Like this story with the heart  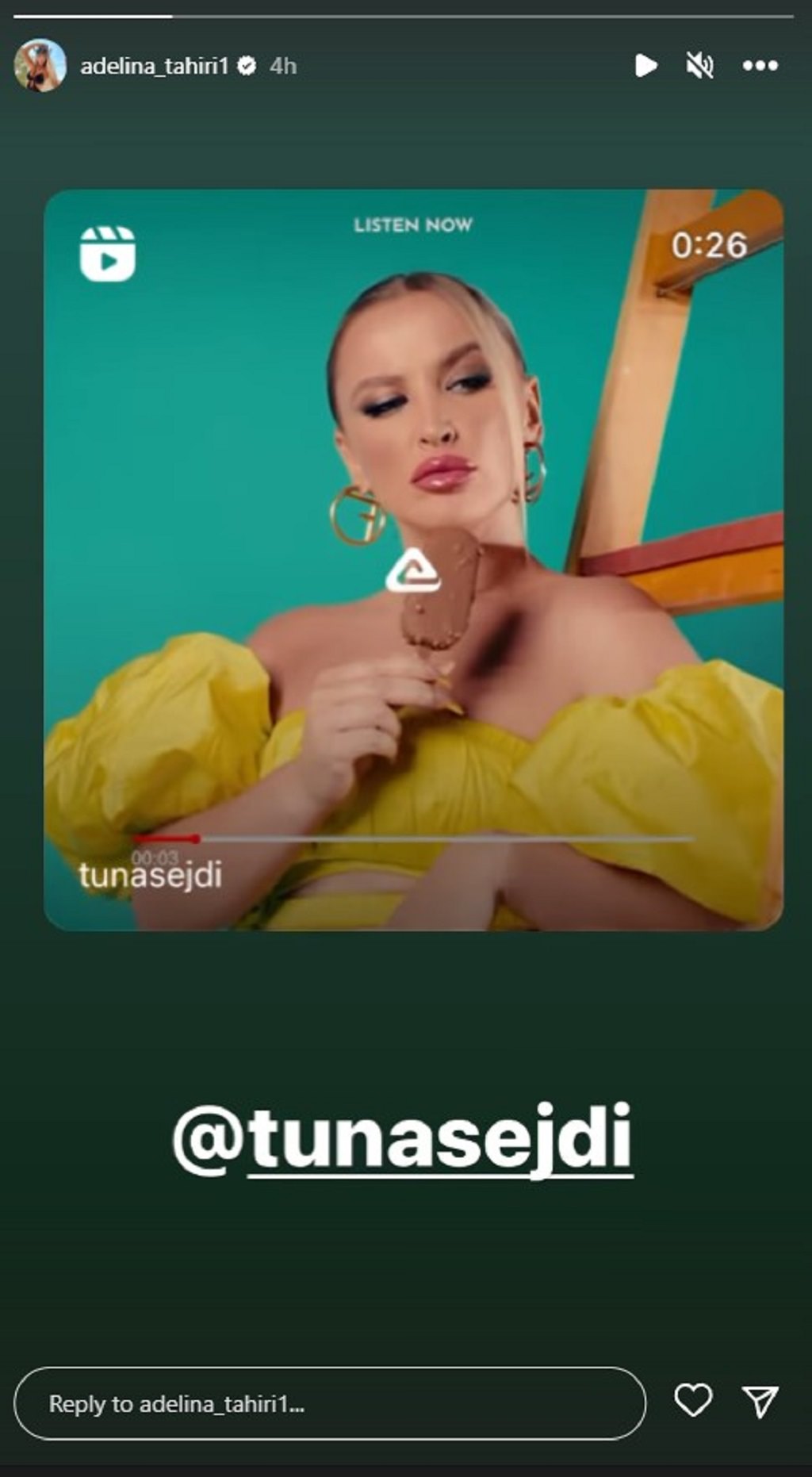pos(693,1401)
